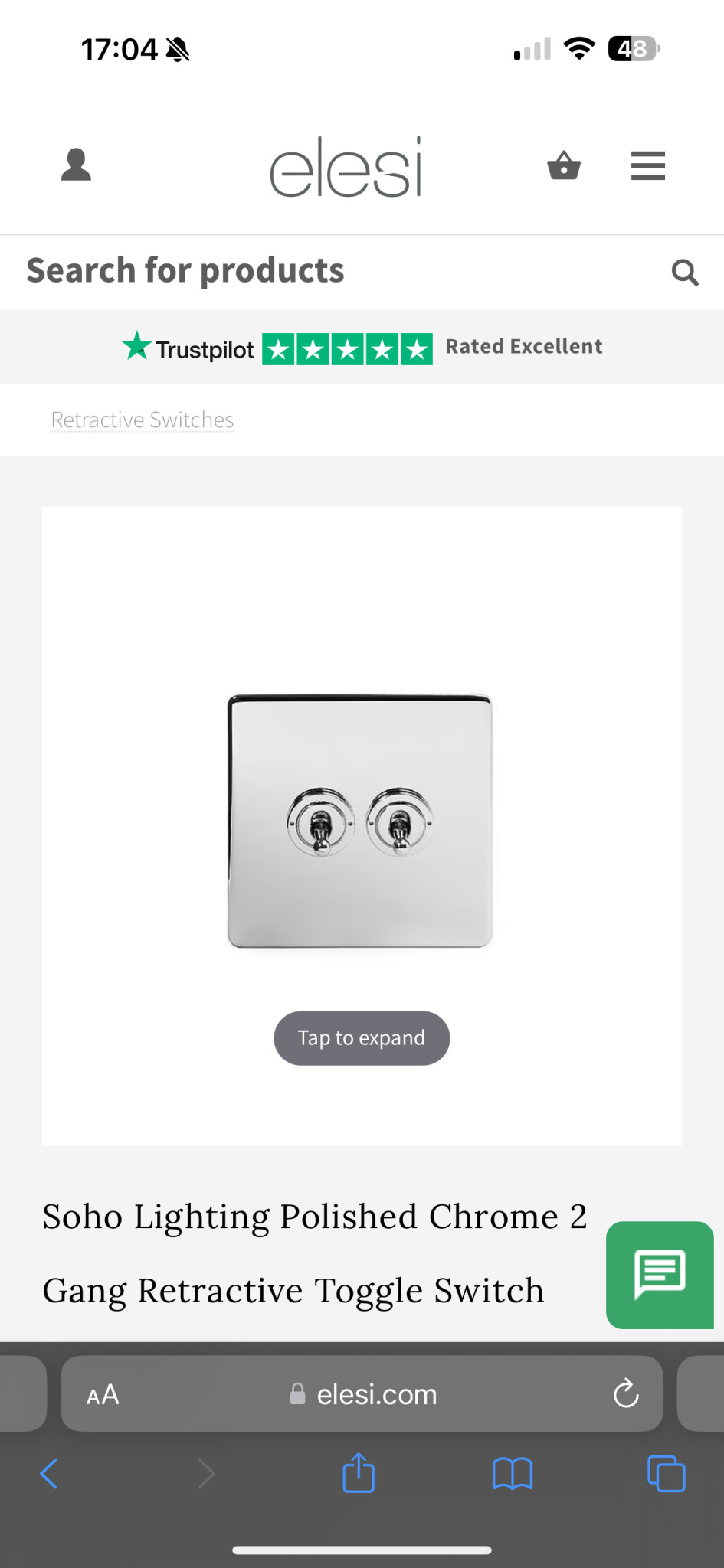Open the live chat widget

(660, 1275)
